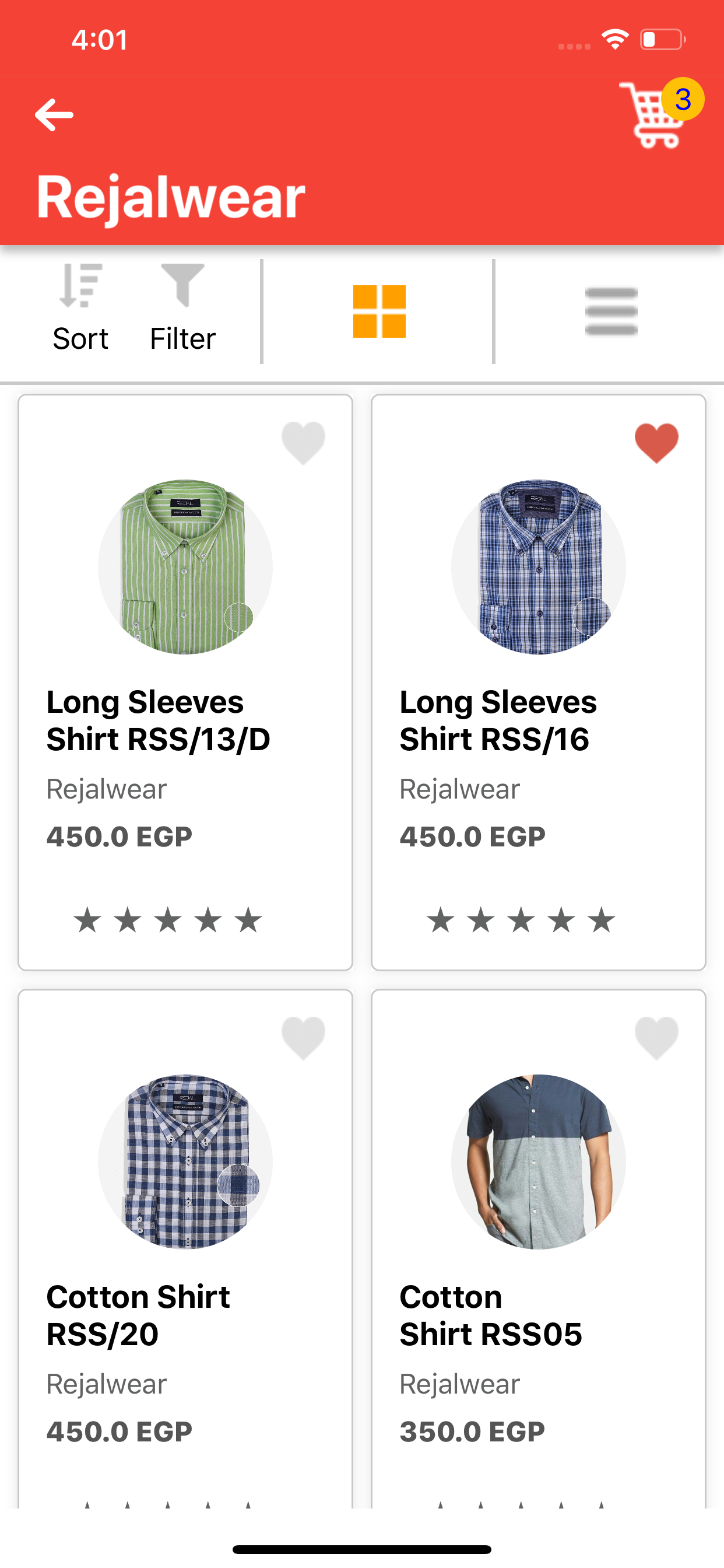724x1568 pixels.
Task: Go back using the arrow
Action: (54, 115)
